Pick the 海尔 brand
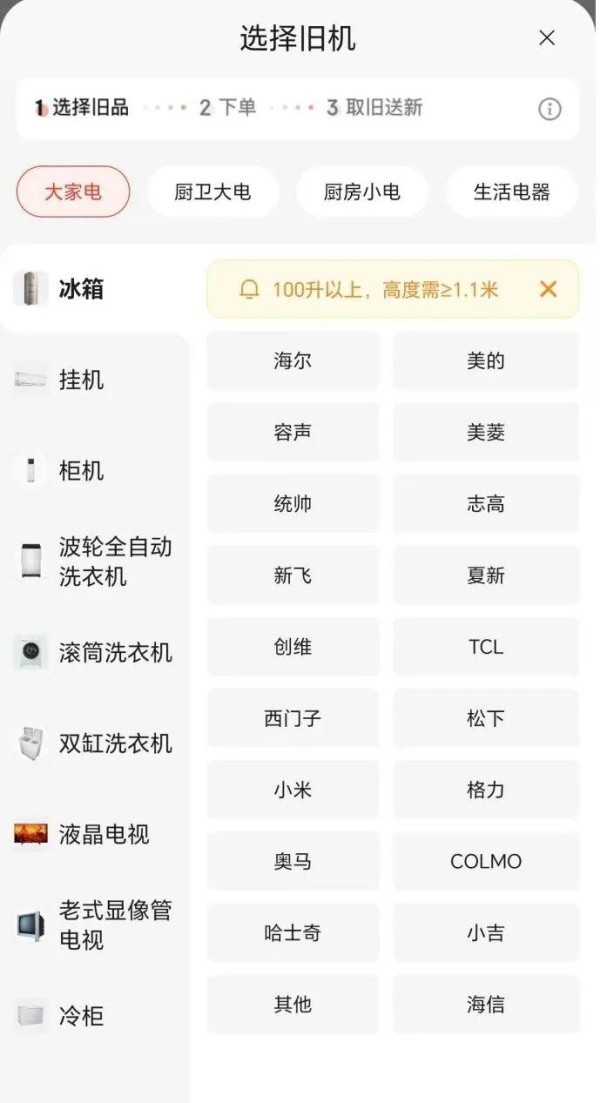The width and height of the screenshot is (600, 1103). point(293,362)
